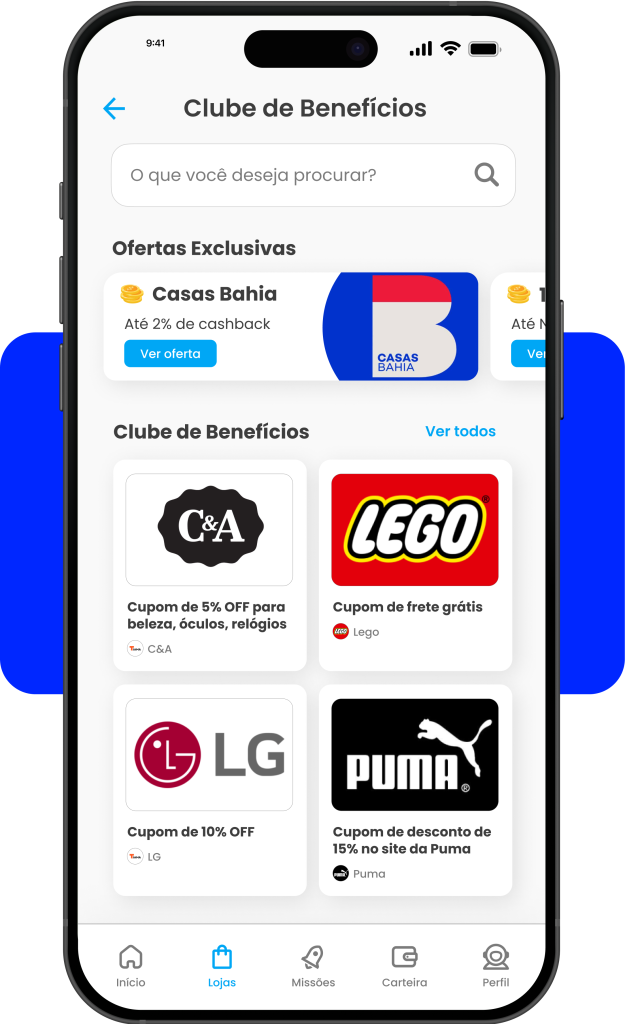625x1024 pixels.
Task: Select the LG 10% OFF coupon card
Action: point(209,789)
